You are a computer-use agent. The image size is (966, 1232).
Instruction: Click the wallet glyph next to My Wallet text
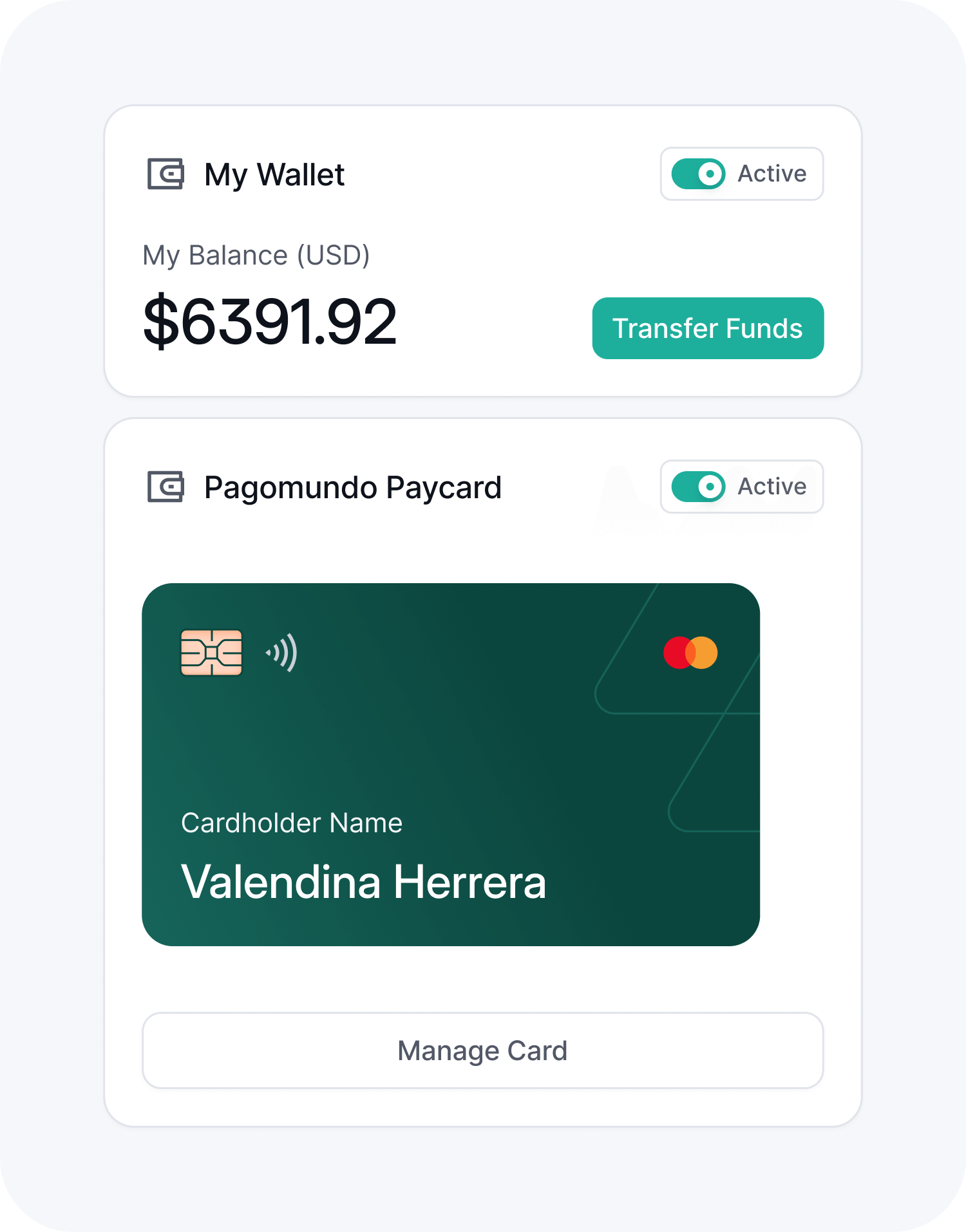(166, 174)
